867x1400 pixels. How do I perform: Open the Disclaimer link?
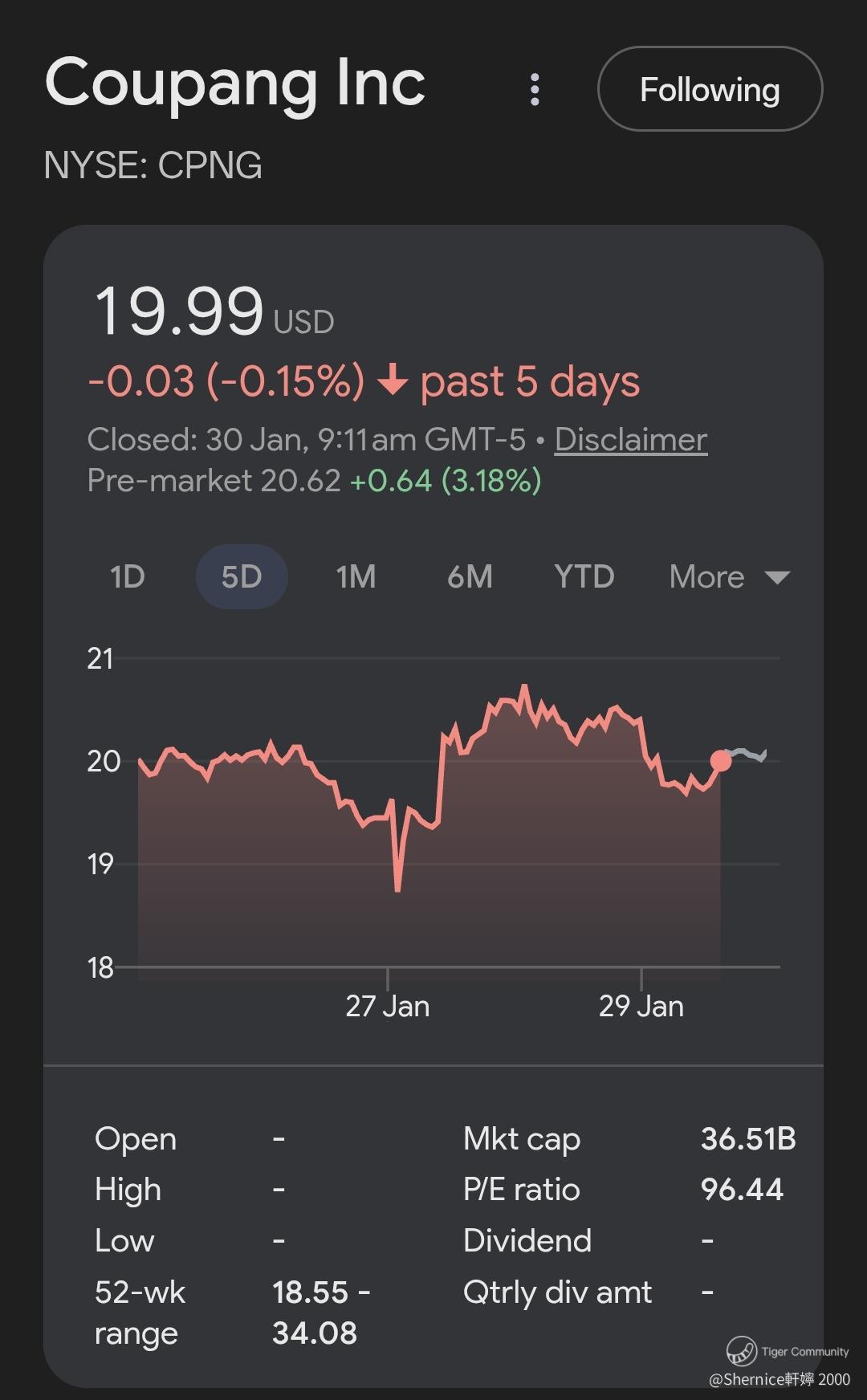coord(631,439)
